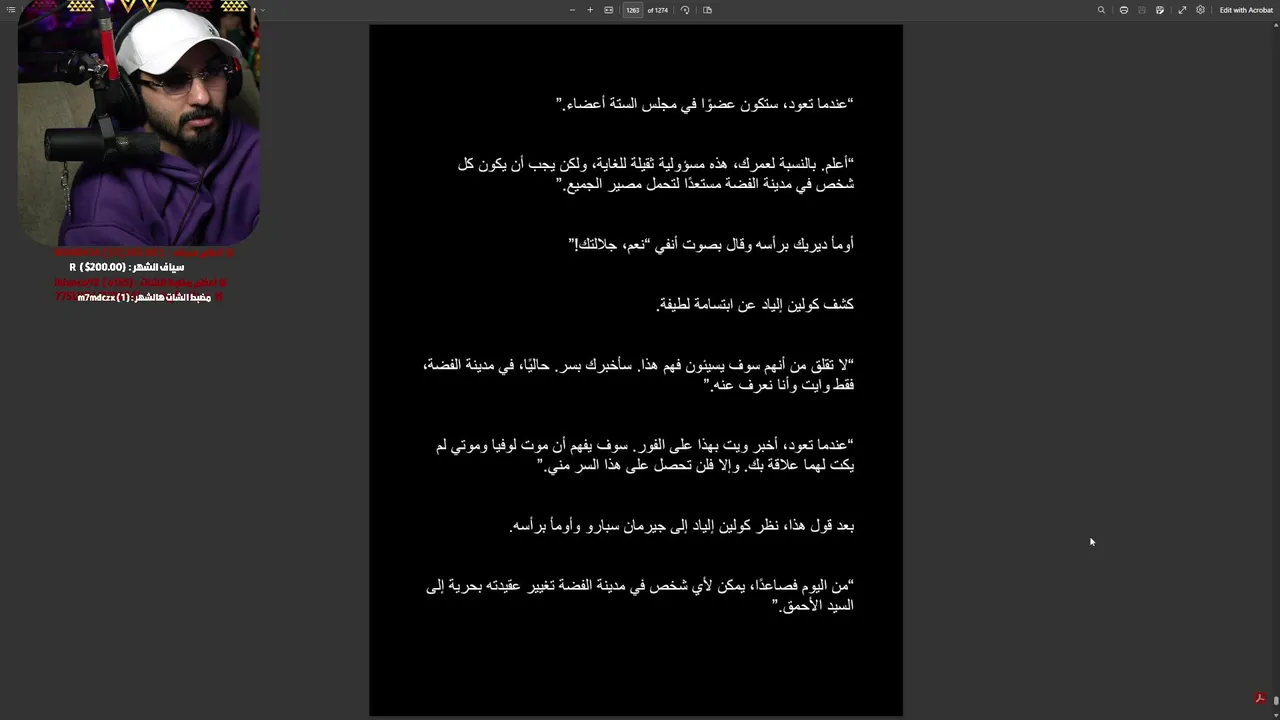Change the page view layout

click(707, 10)
